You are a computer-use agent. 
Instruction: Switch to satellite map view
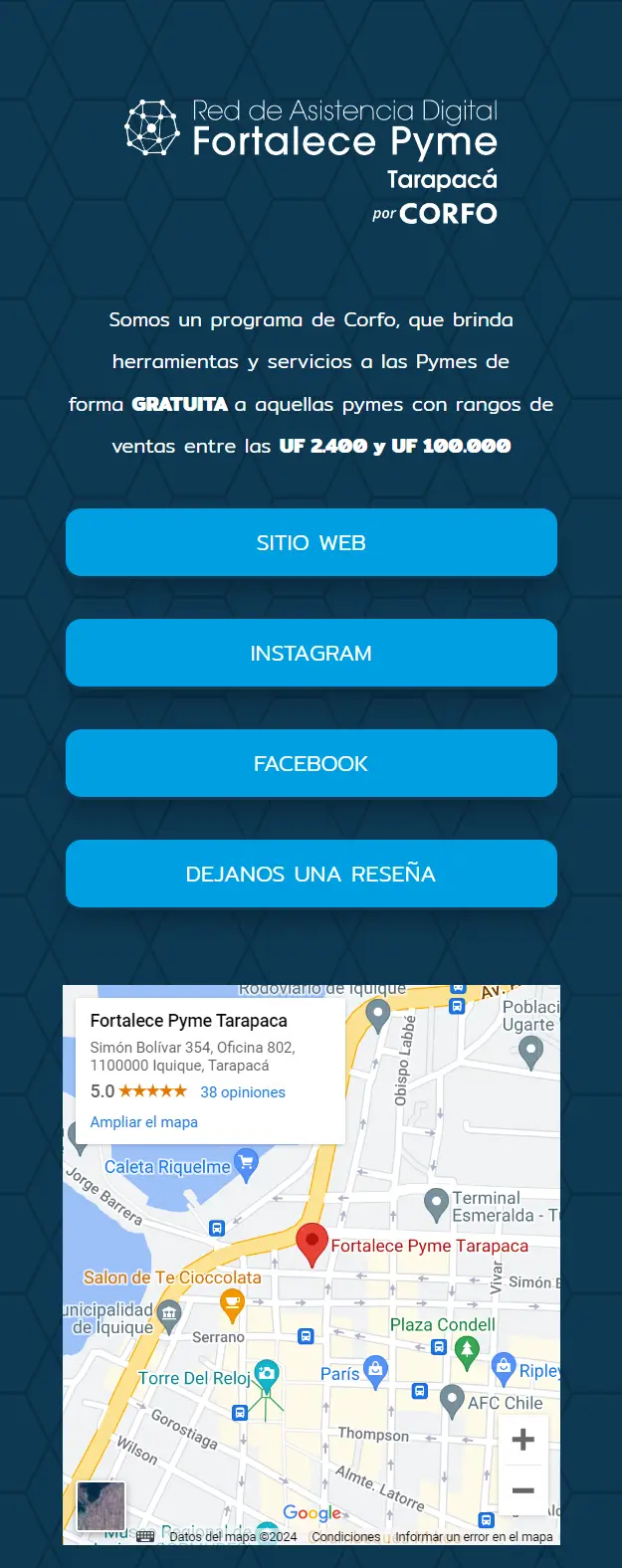pos(102,1505)
